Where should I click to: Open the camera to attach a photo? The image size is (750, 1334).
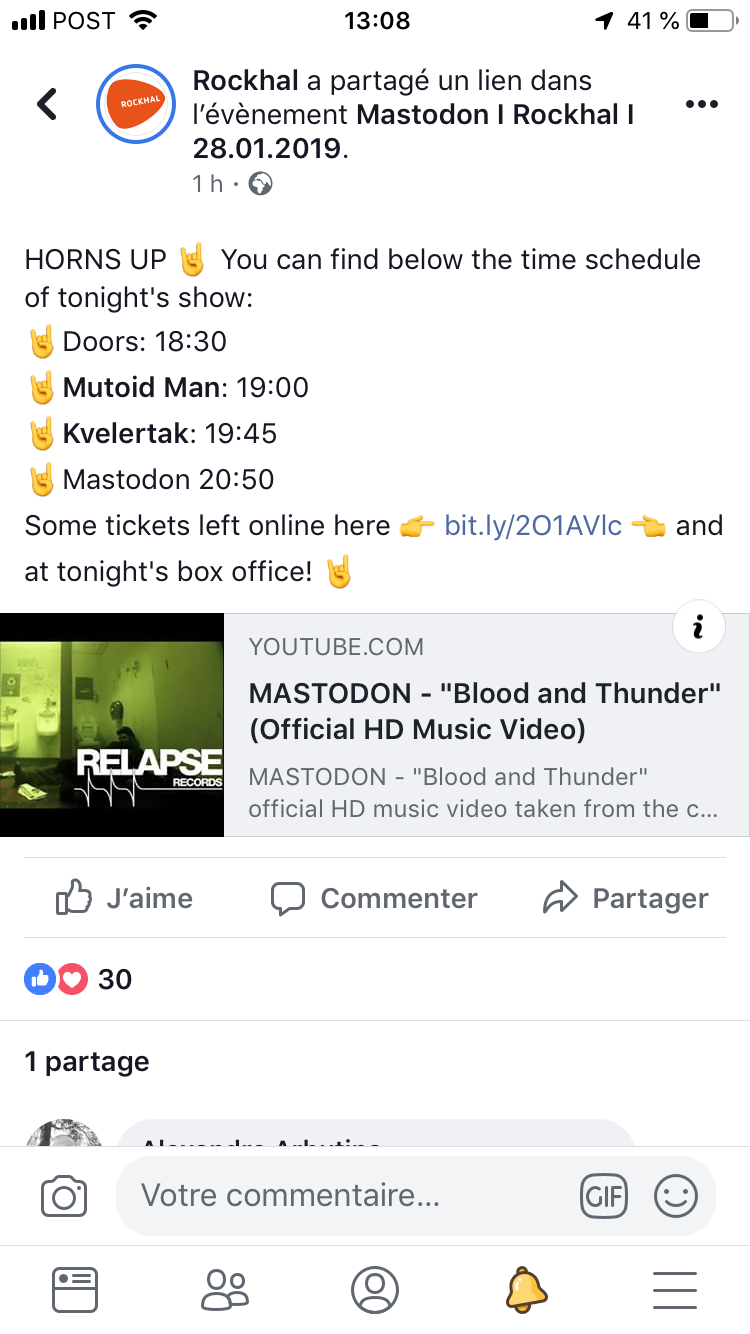[64, 1196]
